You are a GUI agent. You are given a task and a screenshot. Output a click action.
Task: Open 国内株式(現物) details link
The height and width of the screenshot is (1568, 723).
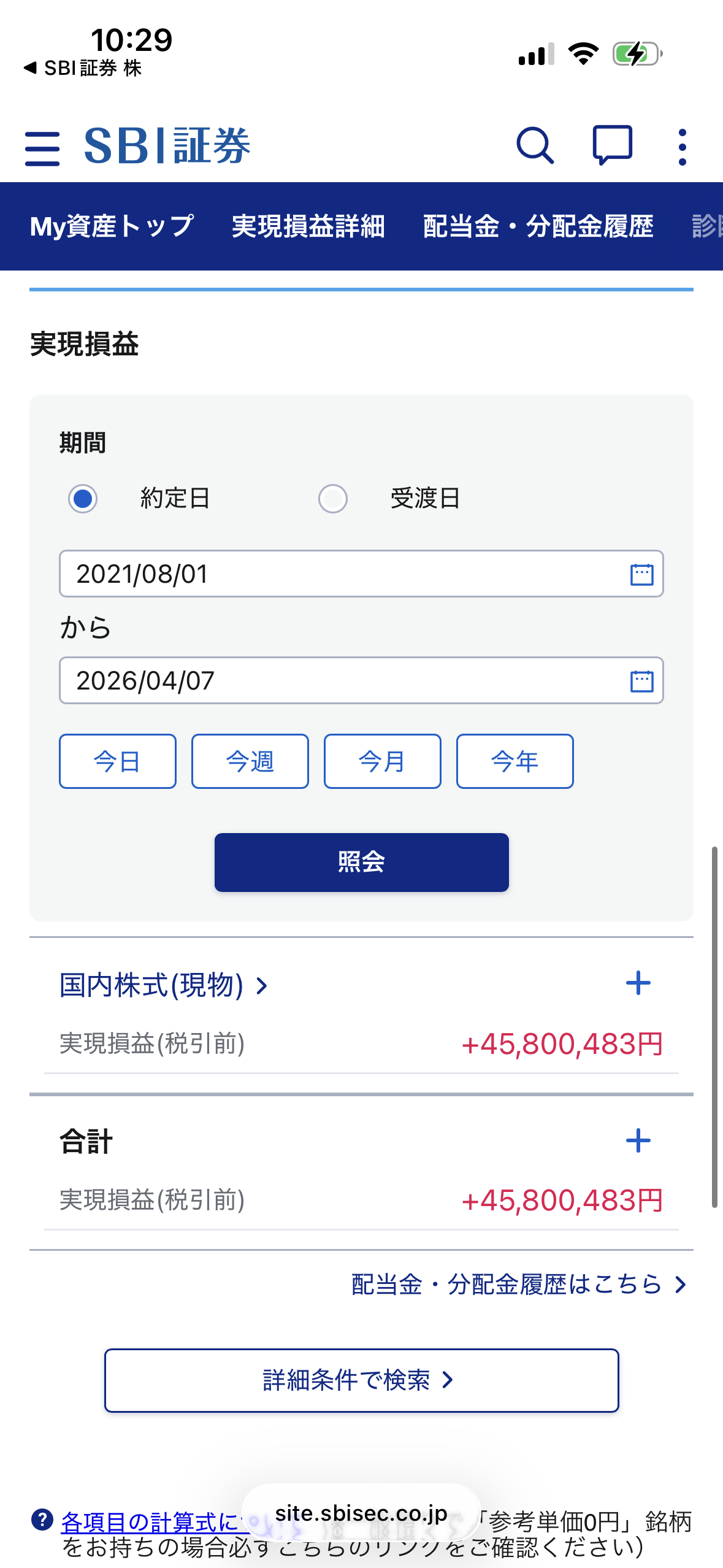[163, 985]
